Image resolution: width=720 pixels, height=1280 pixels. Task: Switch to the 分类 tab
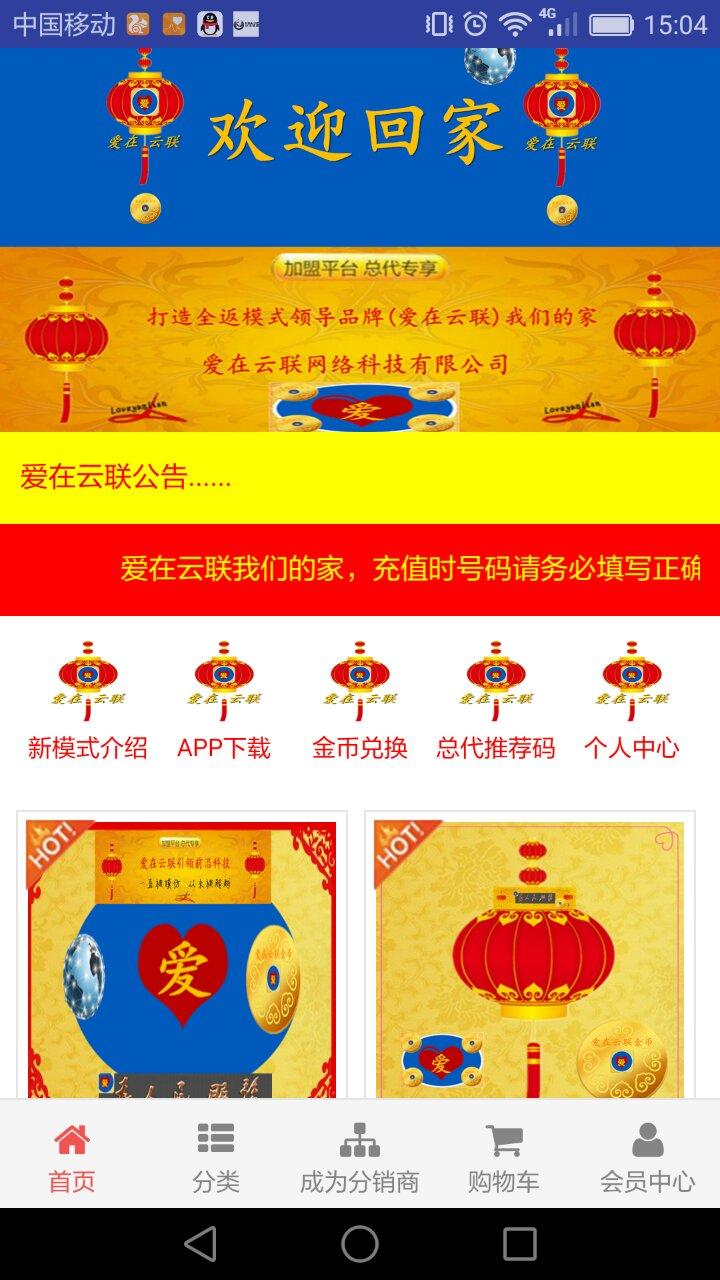tap(216, 1157)
